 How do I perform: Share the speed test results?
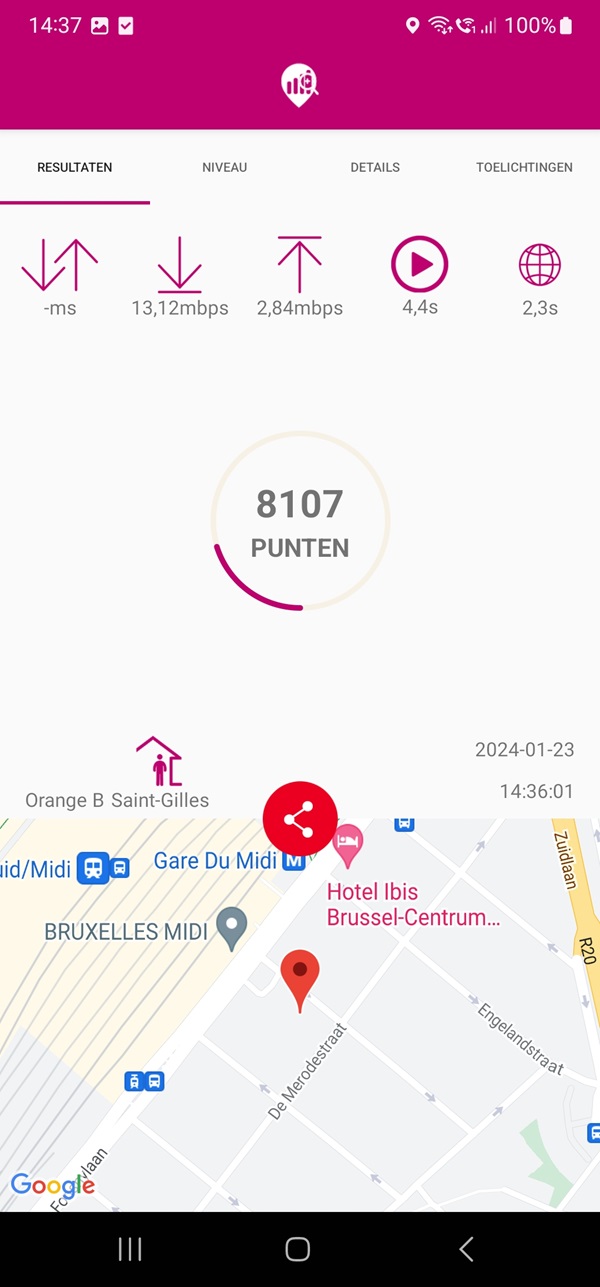click(300, 819)
